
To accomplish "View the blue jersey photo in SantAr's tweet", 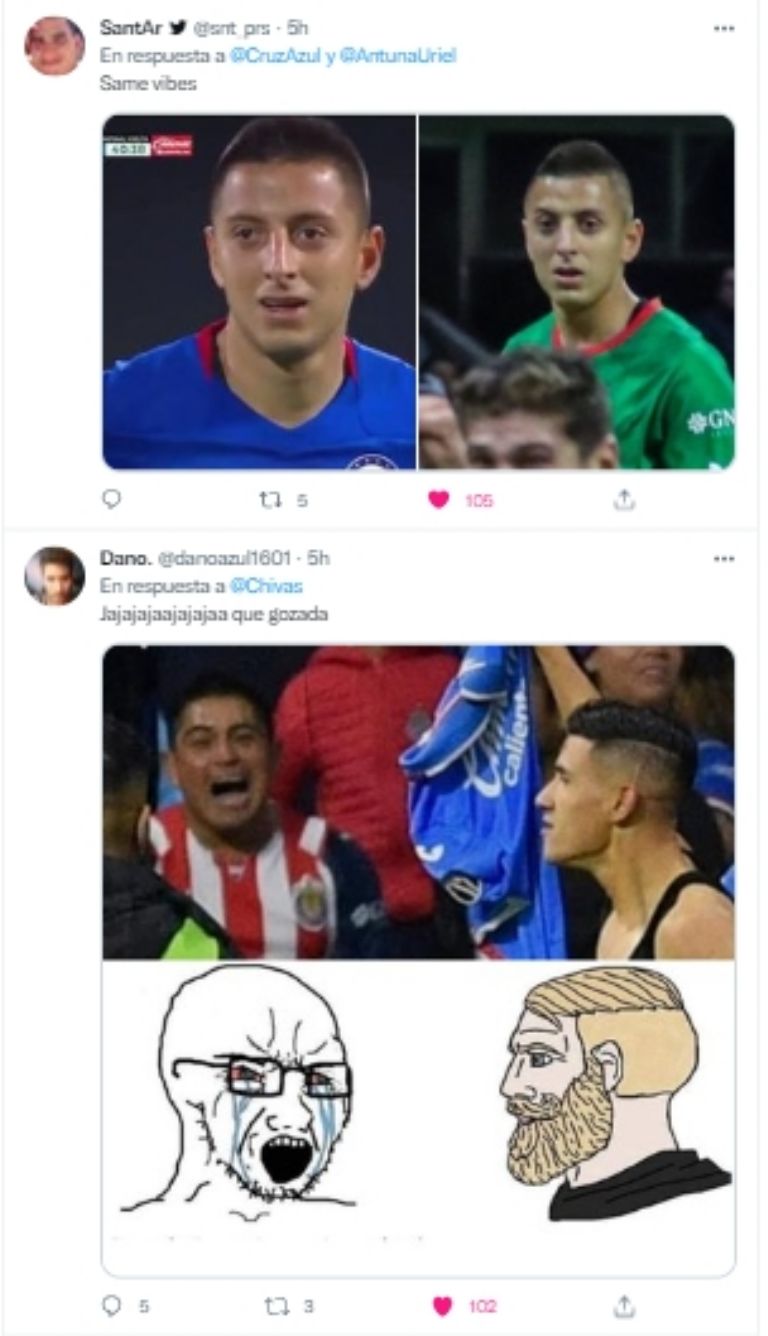I will (259, 292).
